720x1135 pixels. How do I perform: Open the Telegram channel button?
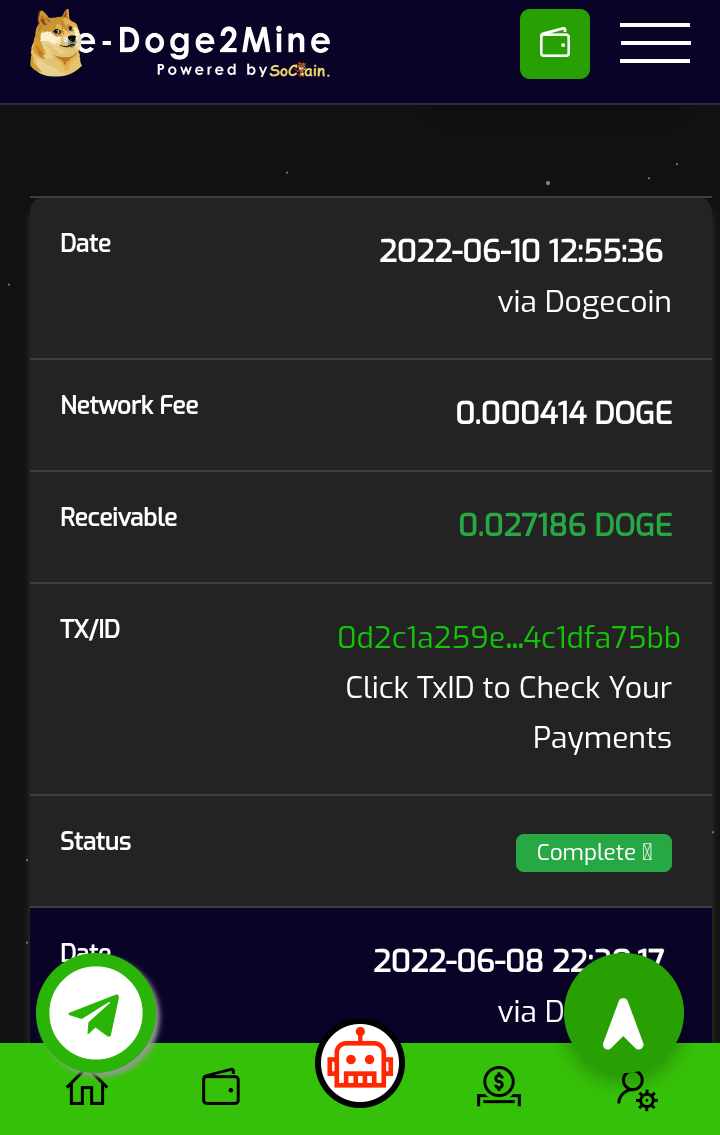tap(96, 1014)
